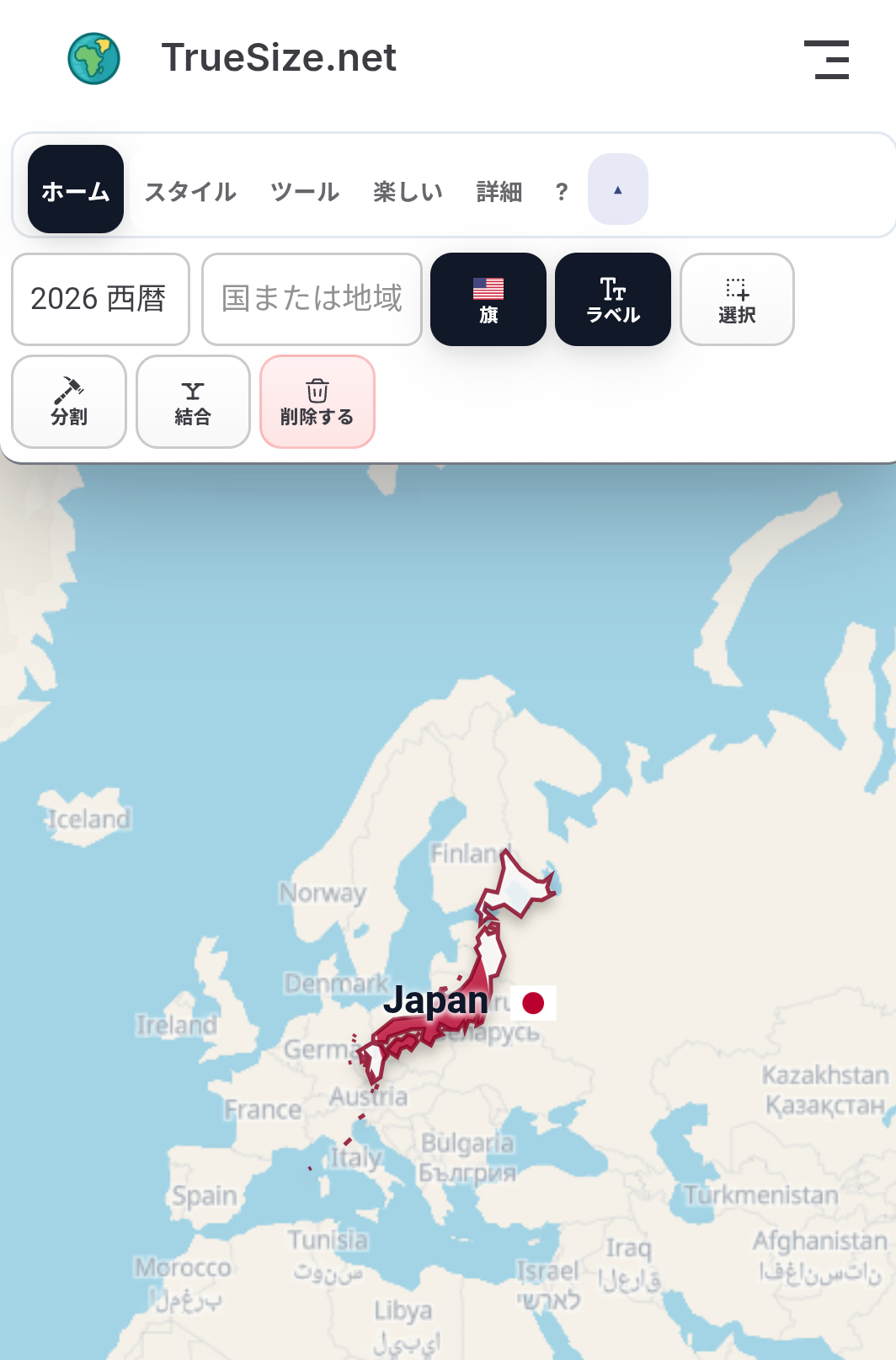This screenshot has height=1360, width=896.
Task: Toggle the ラベル label button
Action: click(613, 299)
